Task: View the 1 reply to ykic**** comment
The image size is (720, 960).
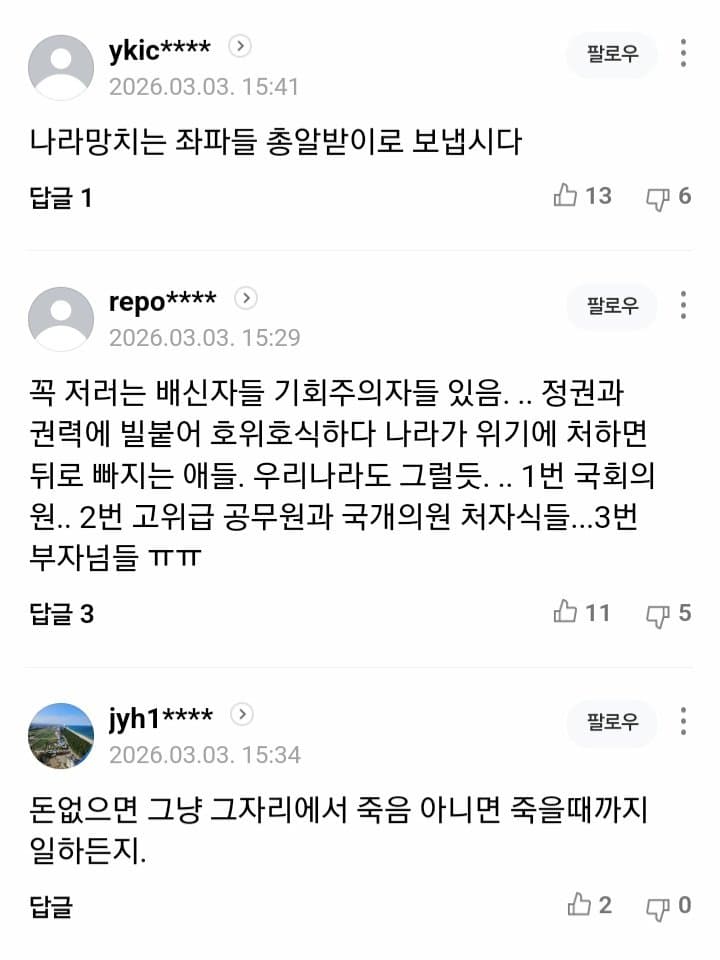Action: tap(61, 197)
